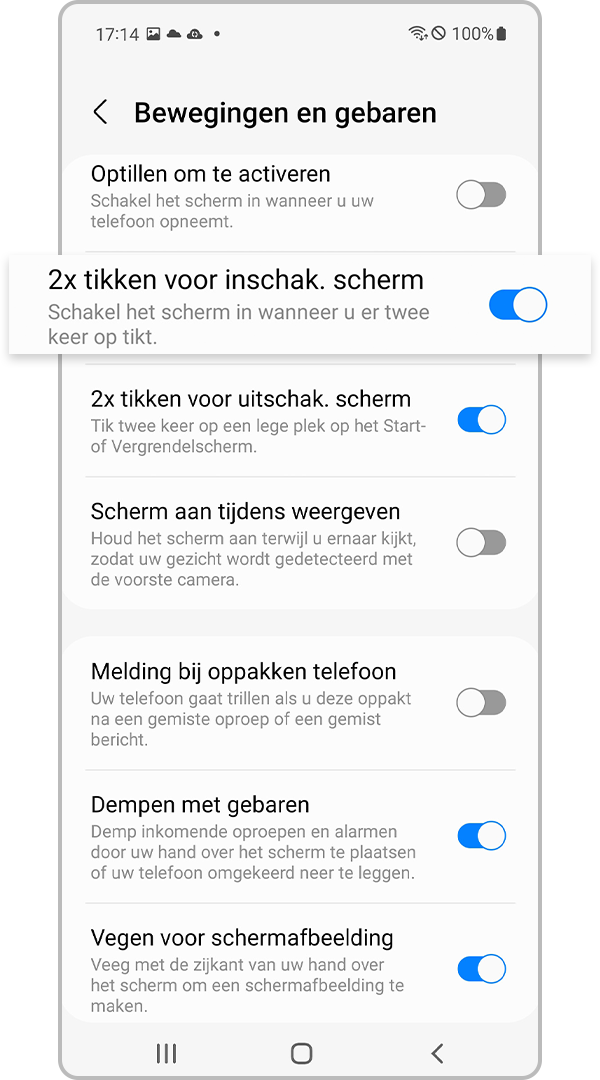Switch off Dempen met gebaren toggle
The image size is (600, 1080).
[481, 835]
